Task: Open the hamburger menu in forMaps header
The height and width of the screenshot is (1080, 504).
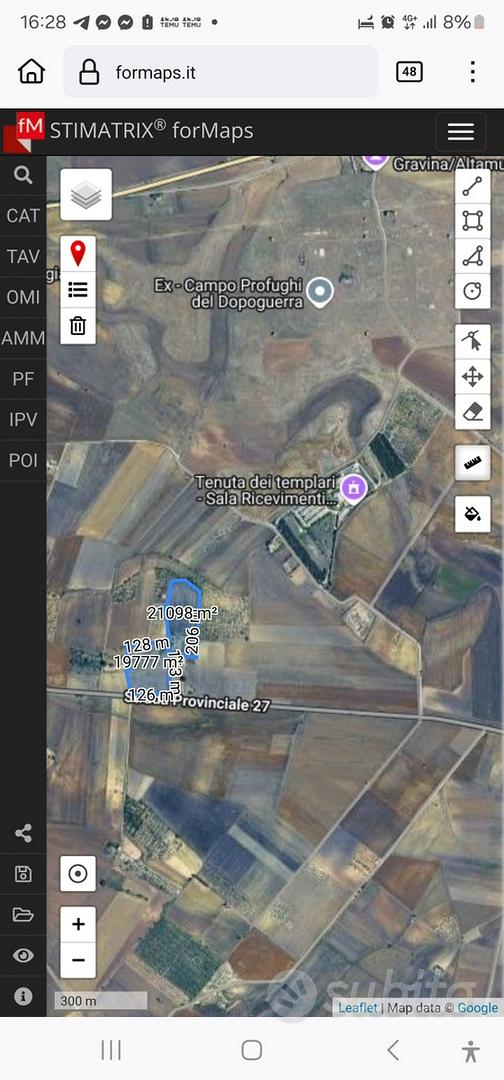Action: [461, 132]
